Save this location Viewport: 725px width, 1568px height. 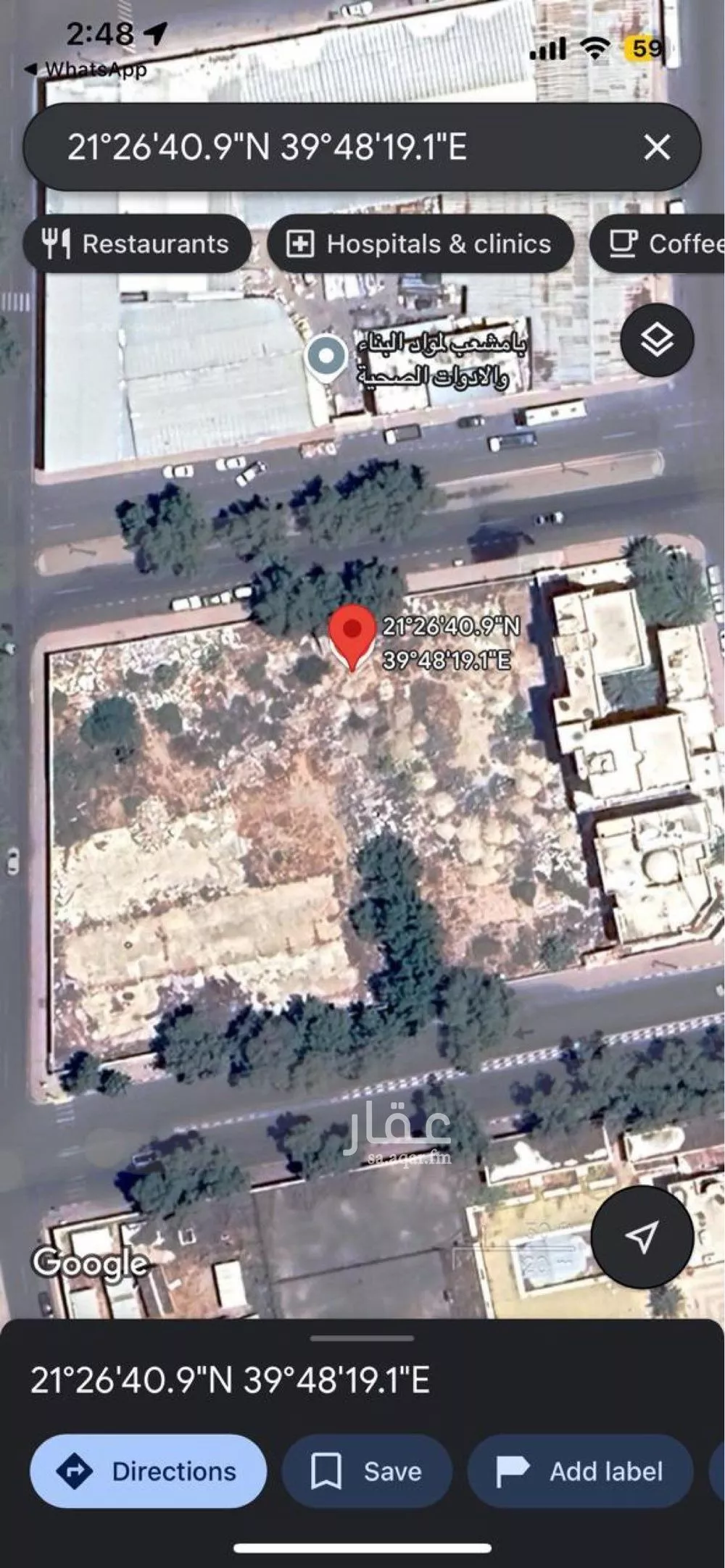tap(367, 1471)
